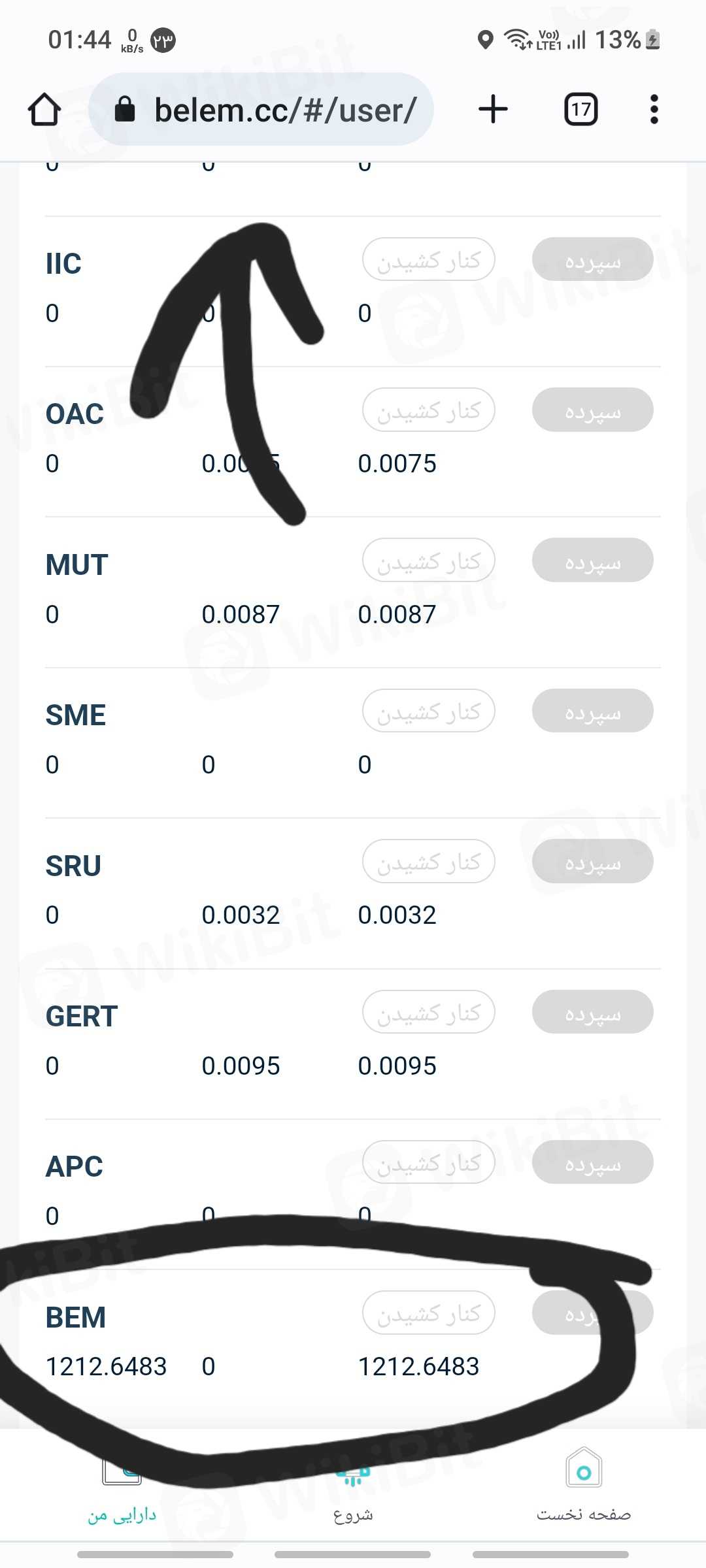Image resolution: width=706 pixels, height=1568 pixels.
Task: Choose withdraw for the SME coin
Action: pyautogui.click(x=429, y=711)
